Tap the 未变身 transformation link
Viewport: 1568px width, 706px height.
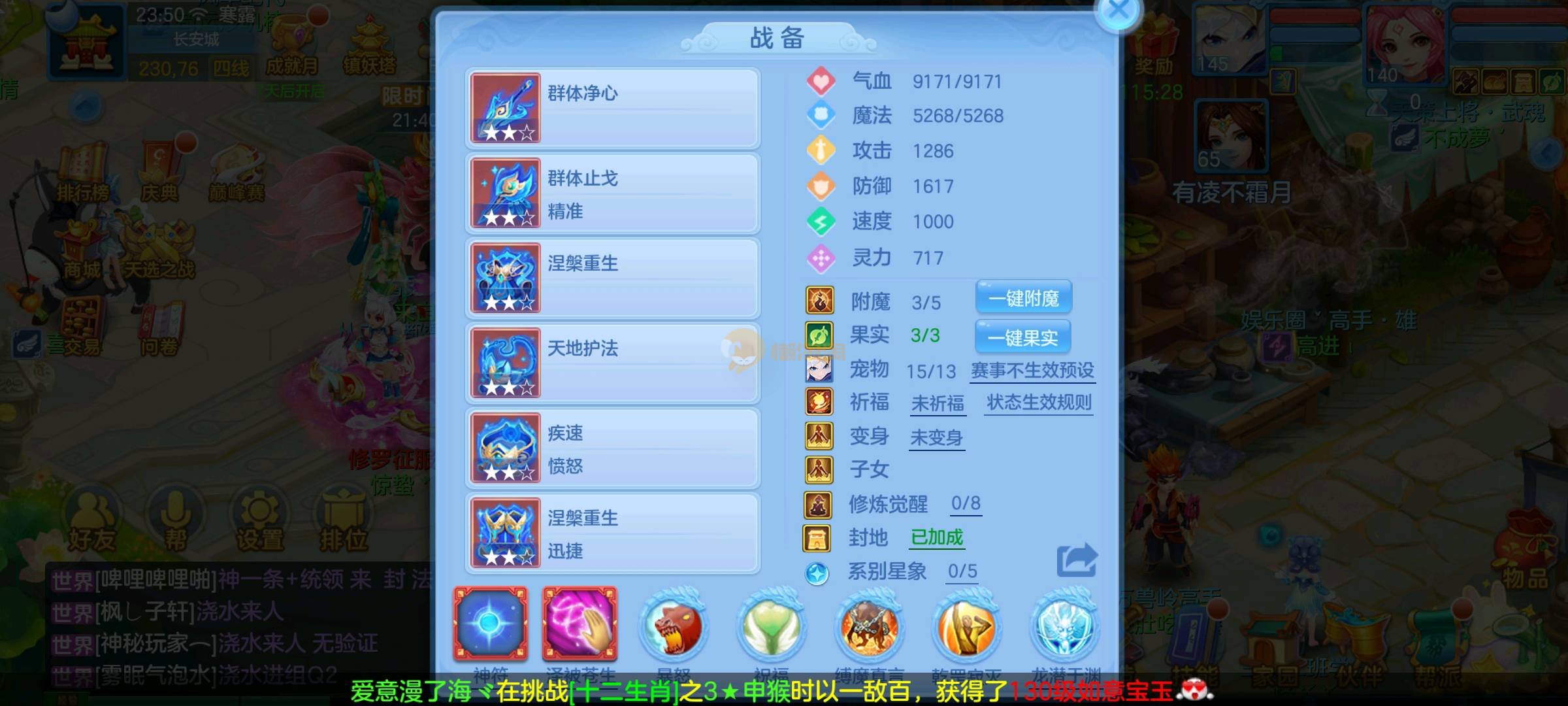(x=937, y=437)
